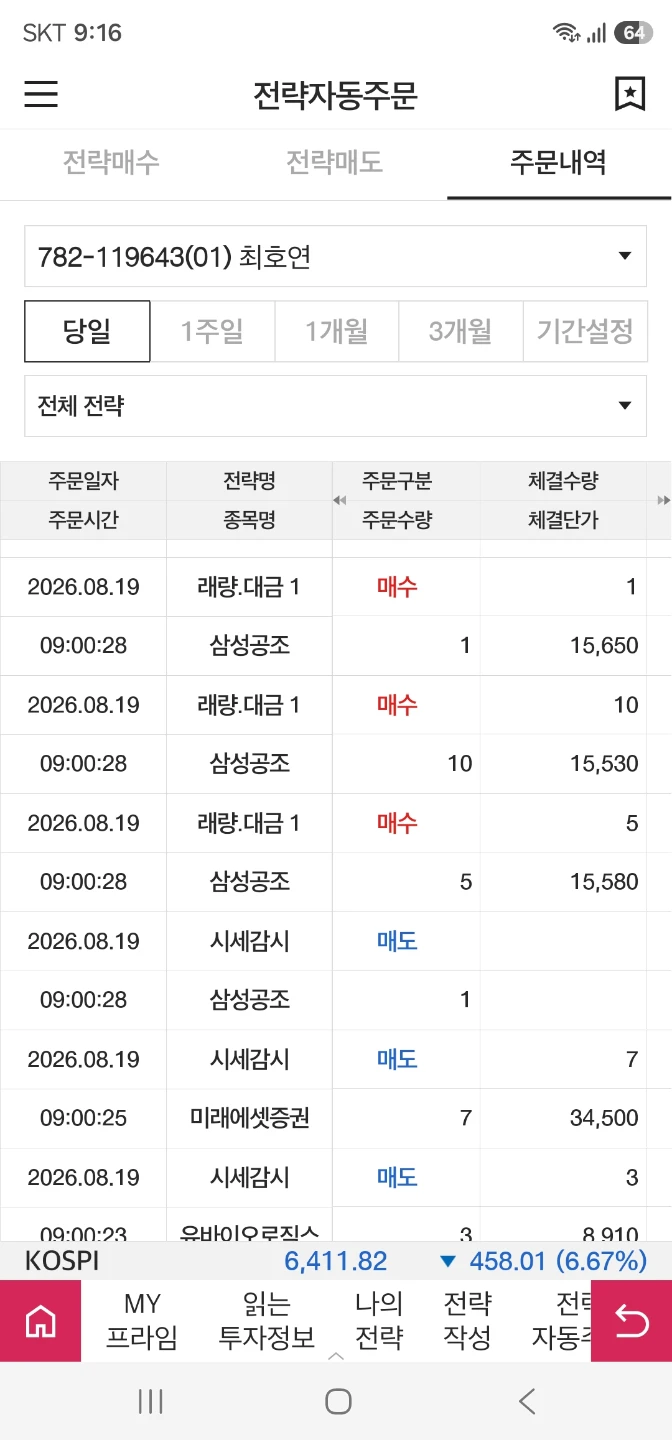Choose the 1개월 period filter
The width and height of the screenshot is (672, 1440).
337,331
